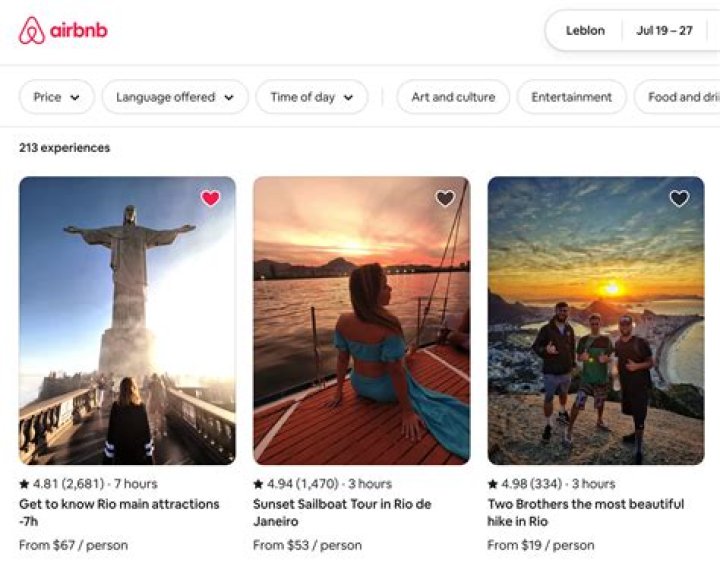
Task: Save Two Brothers hike to wishlist
Action: tap(679, 198)
